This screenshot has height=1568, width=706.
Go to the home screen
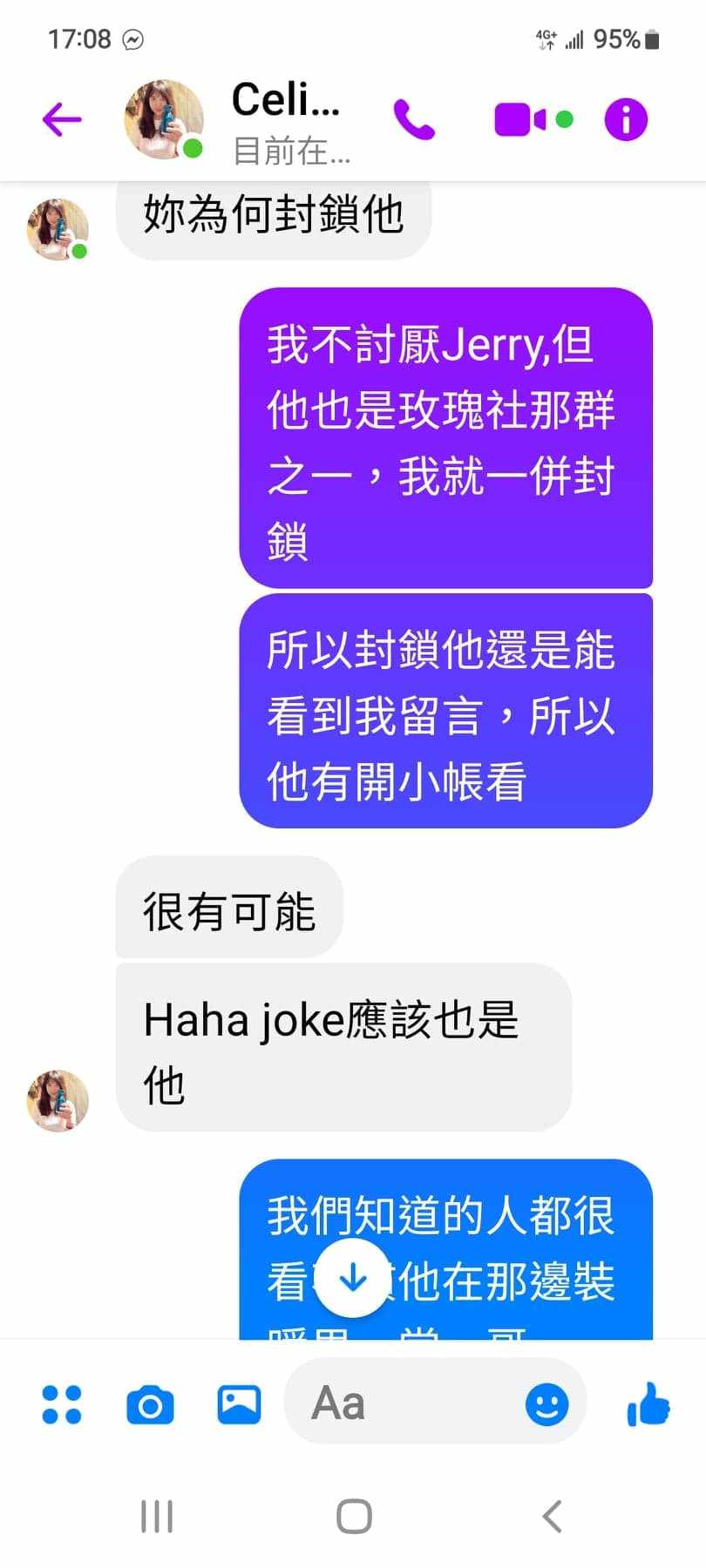(354, 1517)
